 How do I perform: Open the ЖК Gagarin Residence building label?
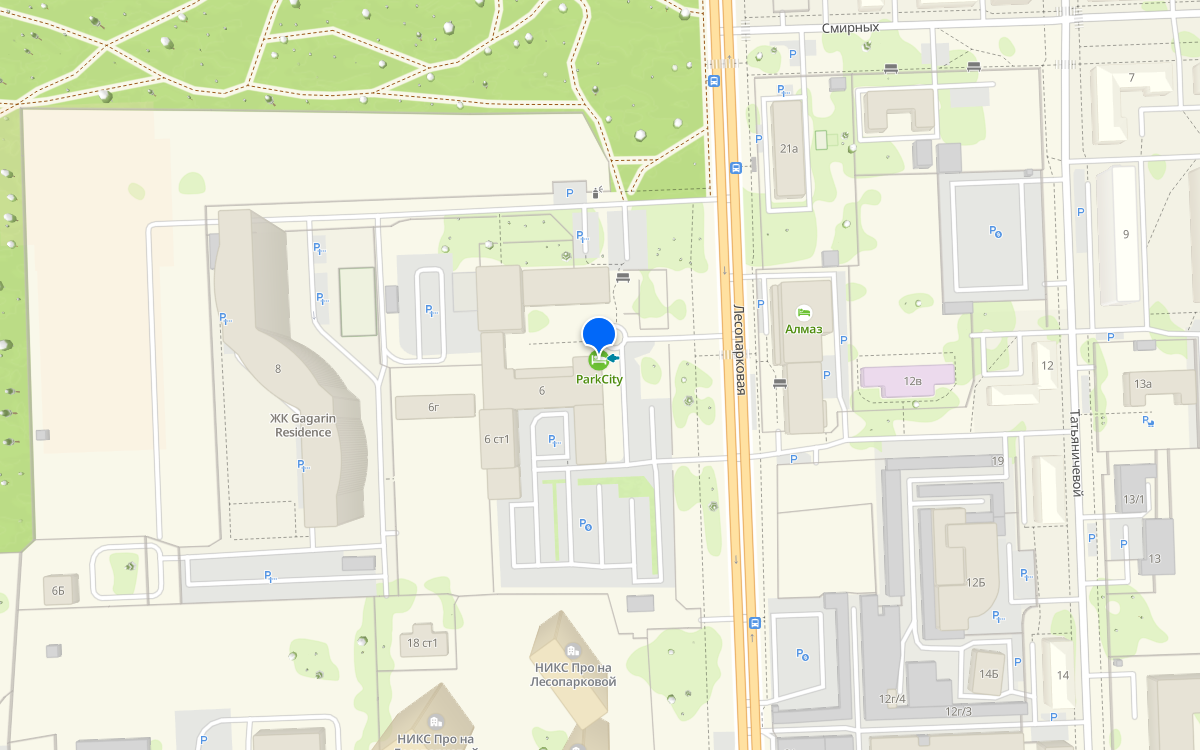pos(303,425)
